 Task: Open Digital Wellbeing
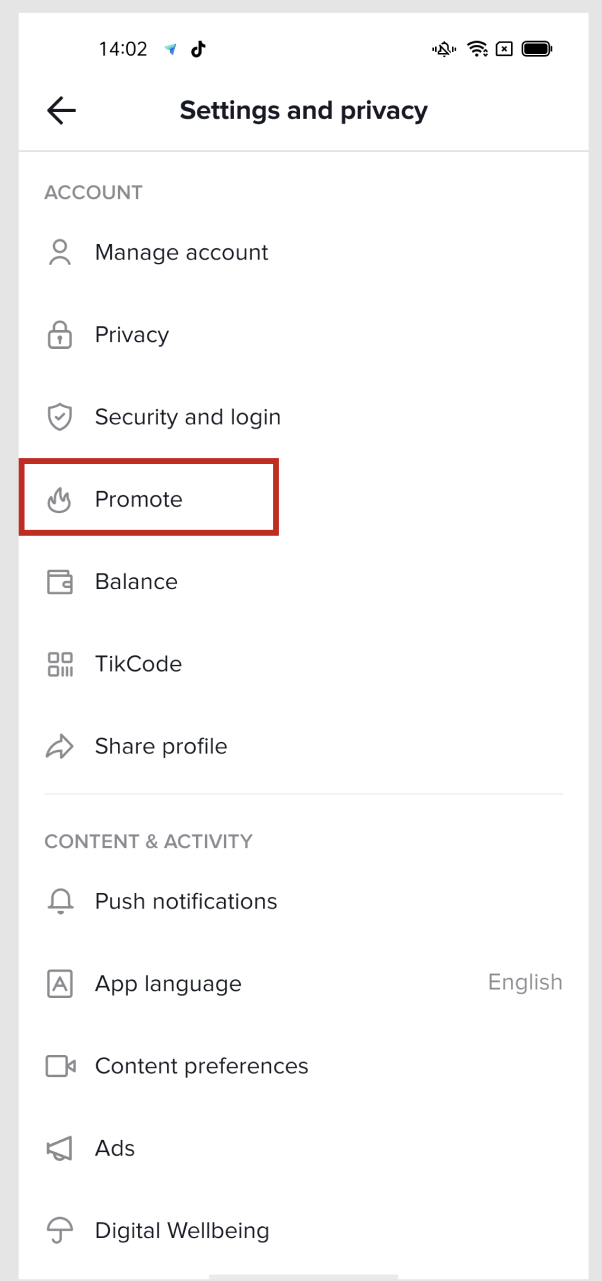(x=181, y=1230)
